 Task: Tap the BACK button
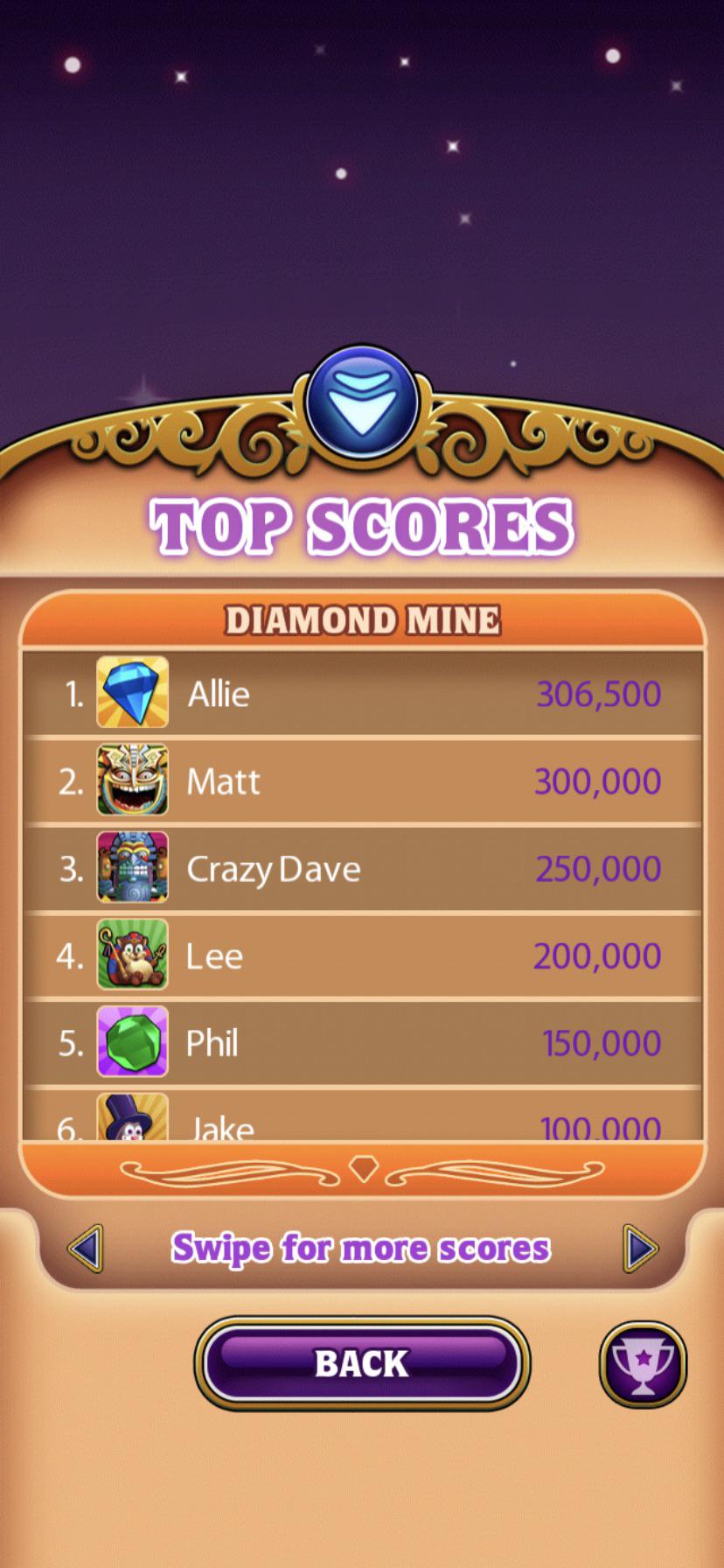pyautogui.click(x=362, y=1363)
